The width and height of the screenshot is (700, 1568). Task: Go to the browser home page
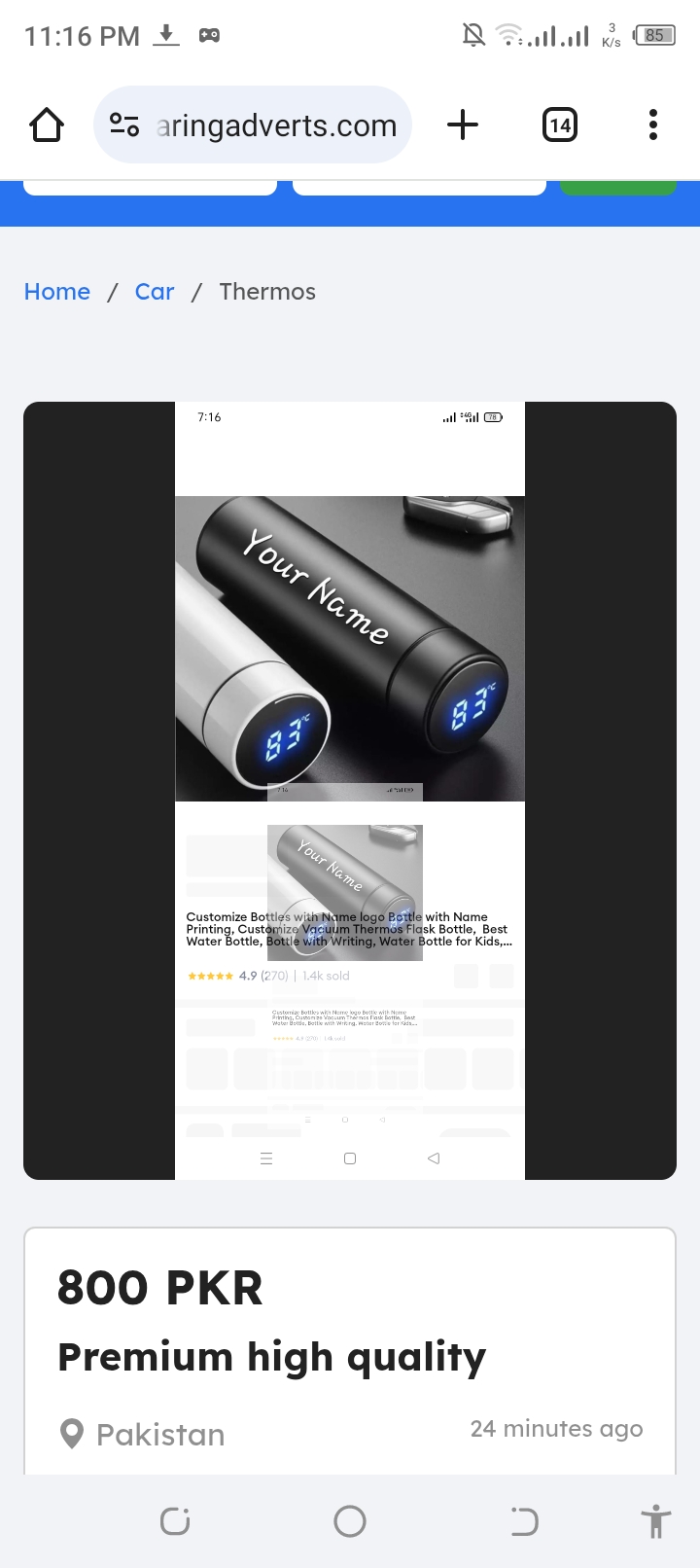point(47,125)
